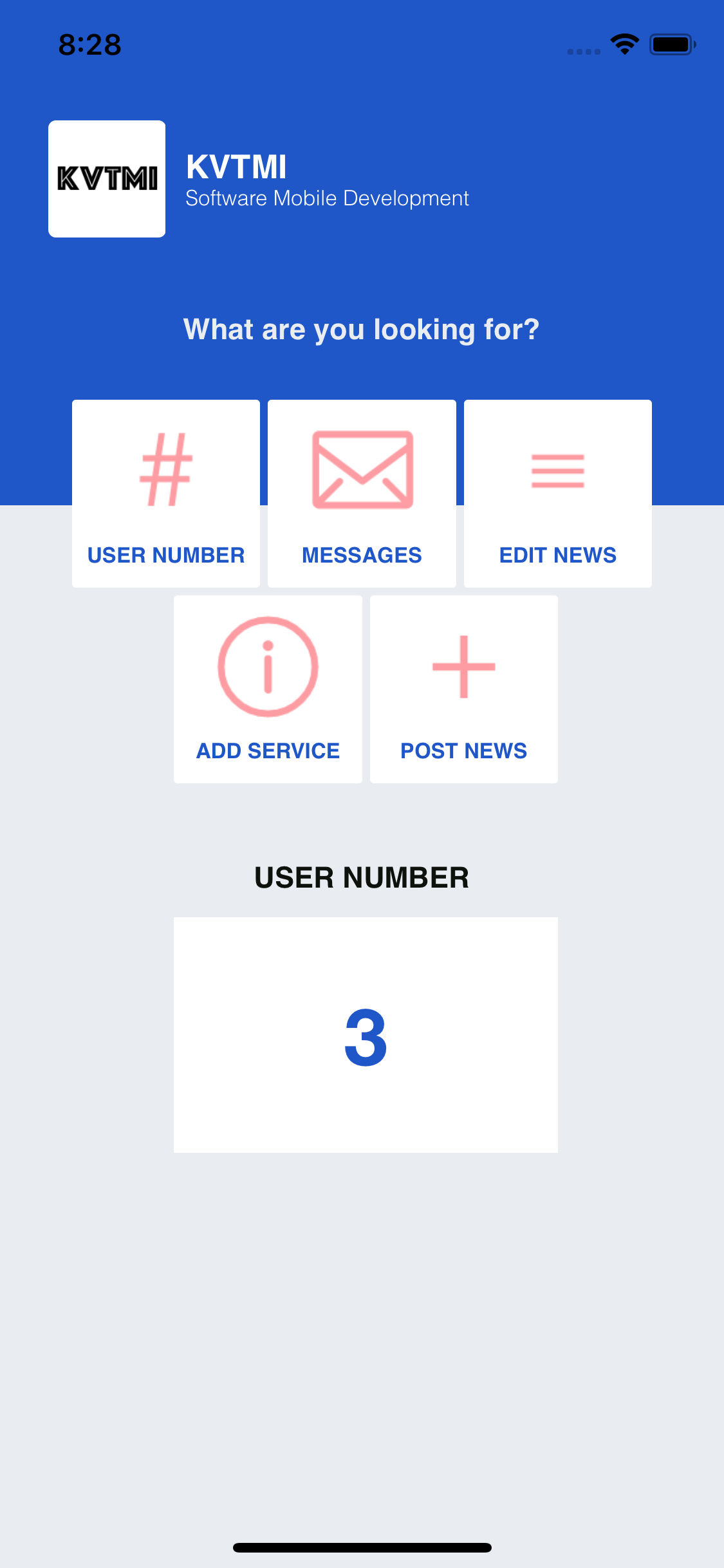Open the User Number tile
The height and width of the screenshot is (1568, 724).
tap(166, 494)
